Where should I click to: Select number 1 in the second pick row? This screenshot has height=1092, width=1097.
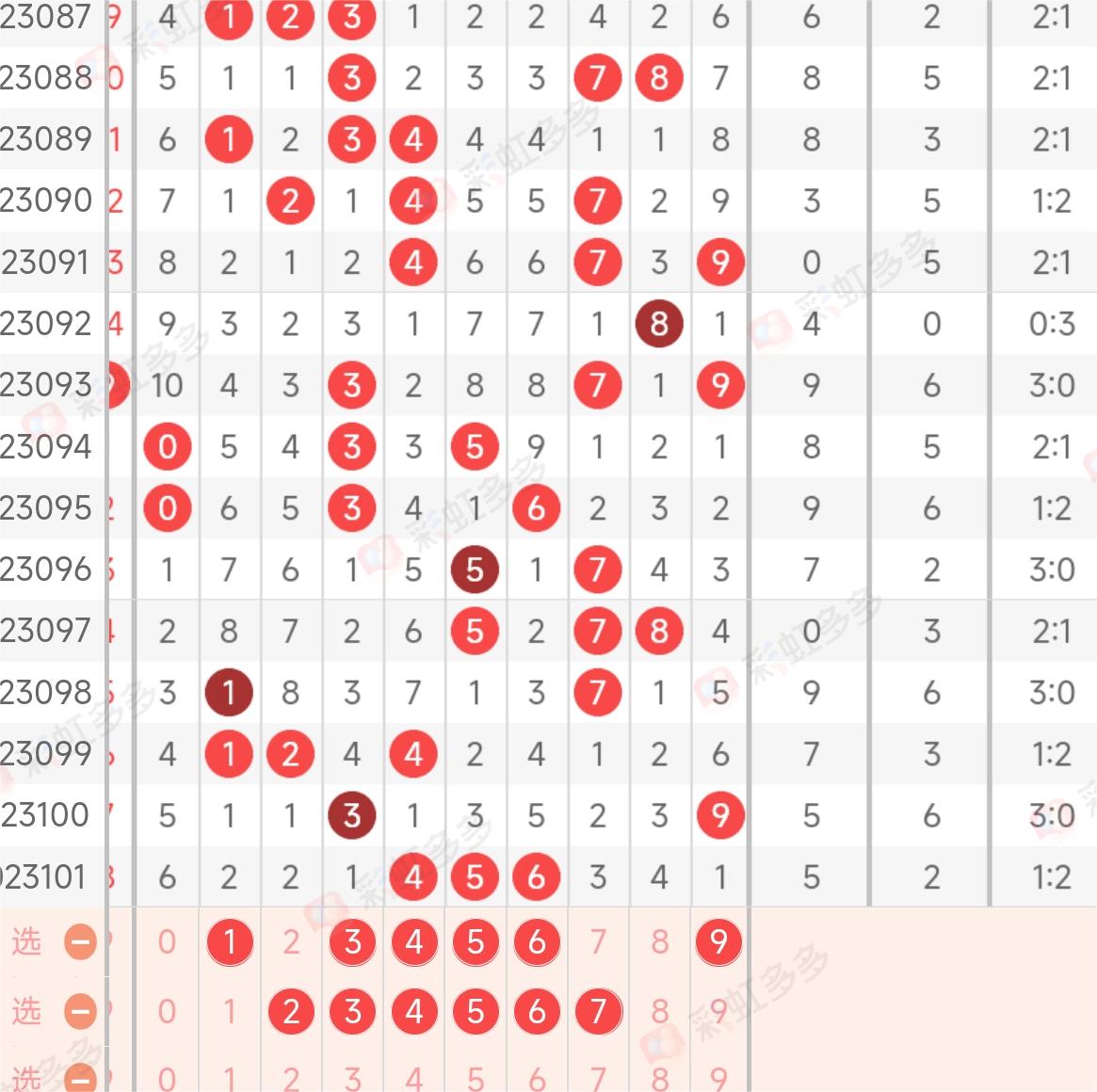point(229,1012)
